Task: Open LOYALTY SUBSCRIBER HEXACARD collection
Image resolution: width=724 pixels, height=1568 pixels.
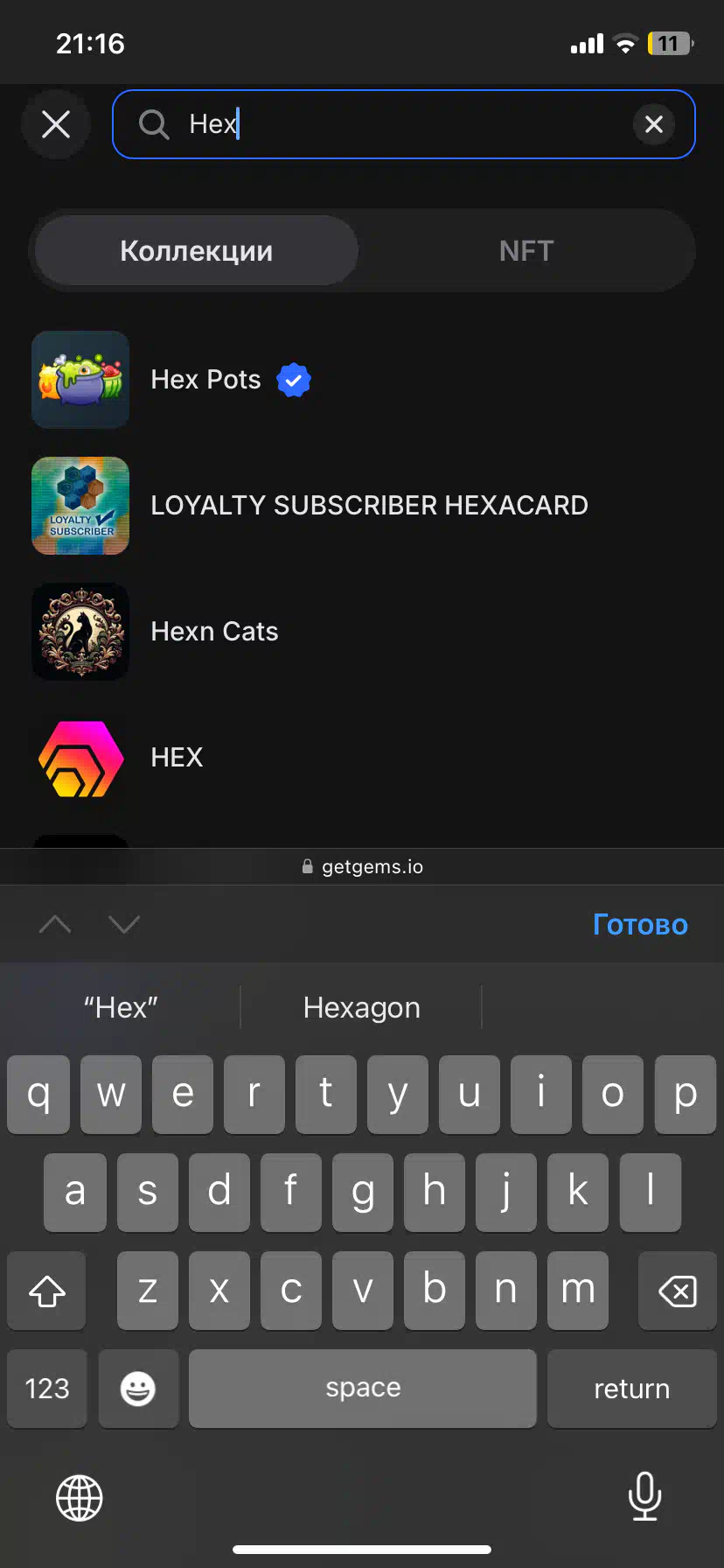Action: (362, 506)
